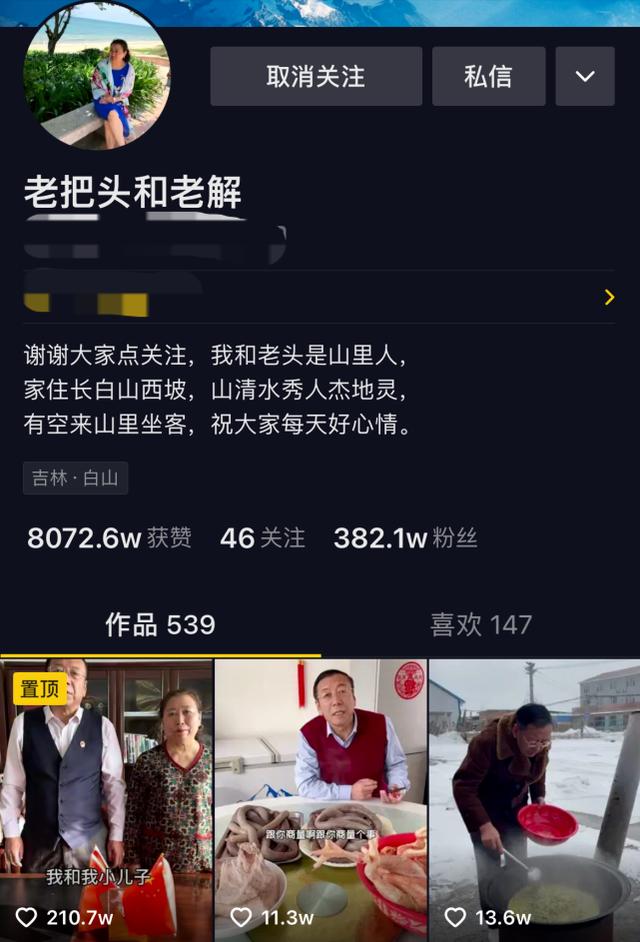Tap the 取消关注 button to unfollow
The width and height of the screenshot is (640, 942).
pos(316,76)
